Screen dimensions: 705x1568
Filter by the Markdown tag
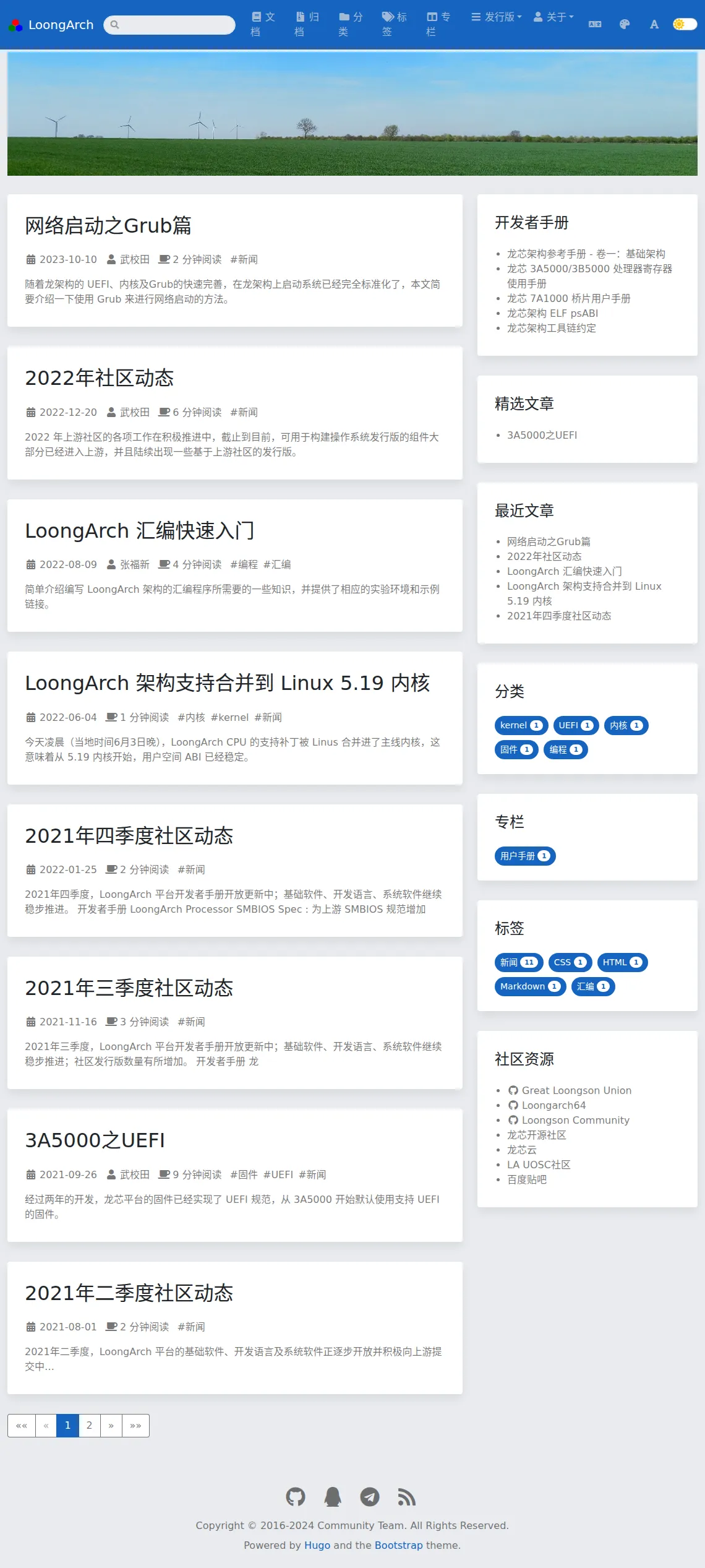[531, 986]
